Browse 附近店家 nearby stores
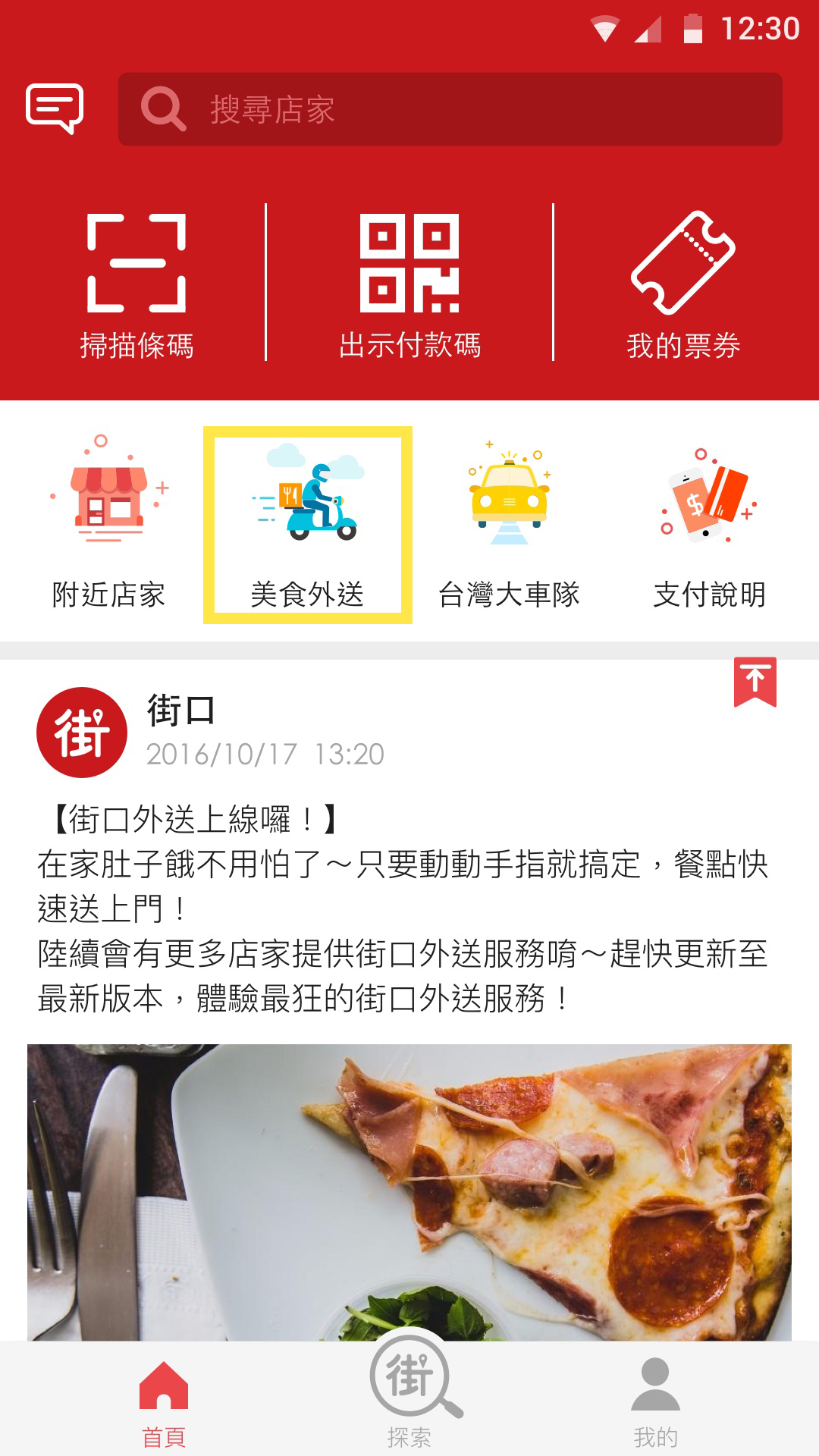Image resolution: width=819 pixels, height=1456 pixels. click(108, 524)
